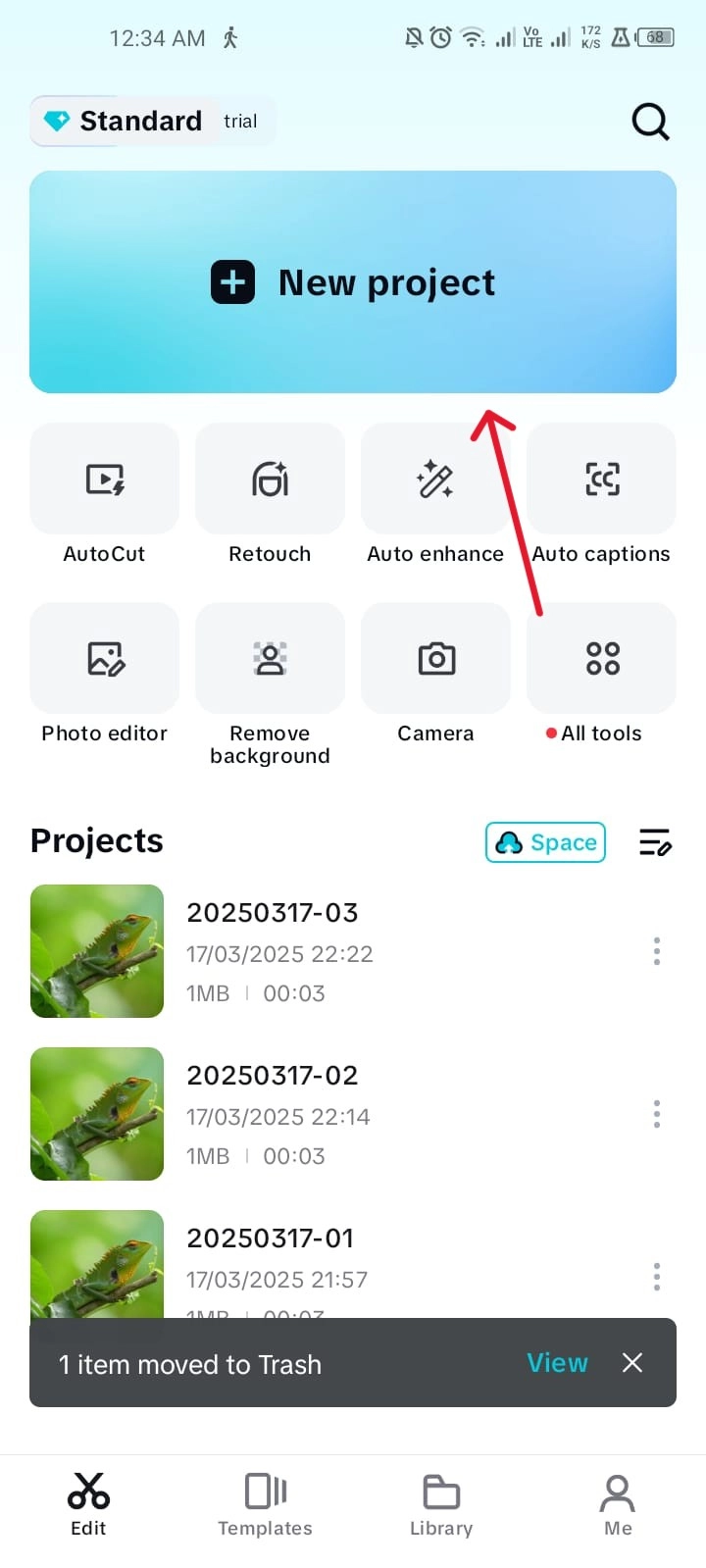Open options menu for project 20250317-02

[x=656, y=1113]
